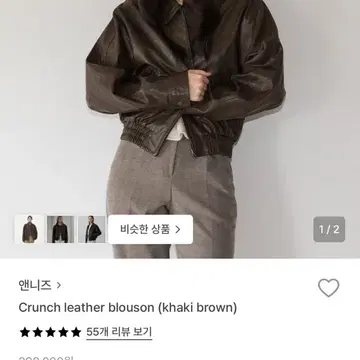Open the 비슷한 상품 similar products button
Image resolution: width=360 pixels, height=360 pixels.
[x=151, y=229]
